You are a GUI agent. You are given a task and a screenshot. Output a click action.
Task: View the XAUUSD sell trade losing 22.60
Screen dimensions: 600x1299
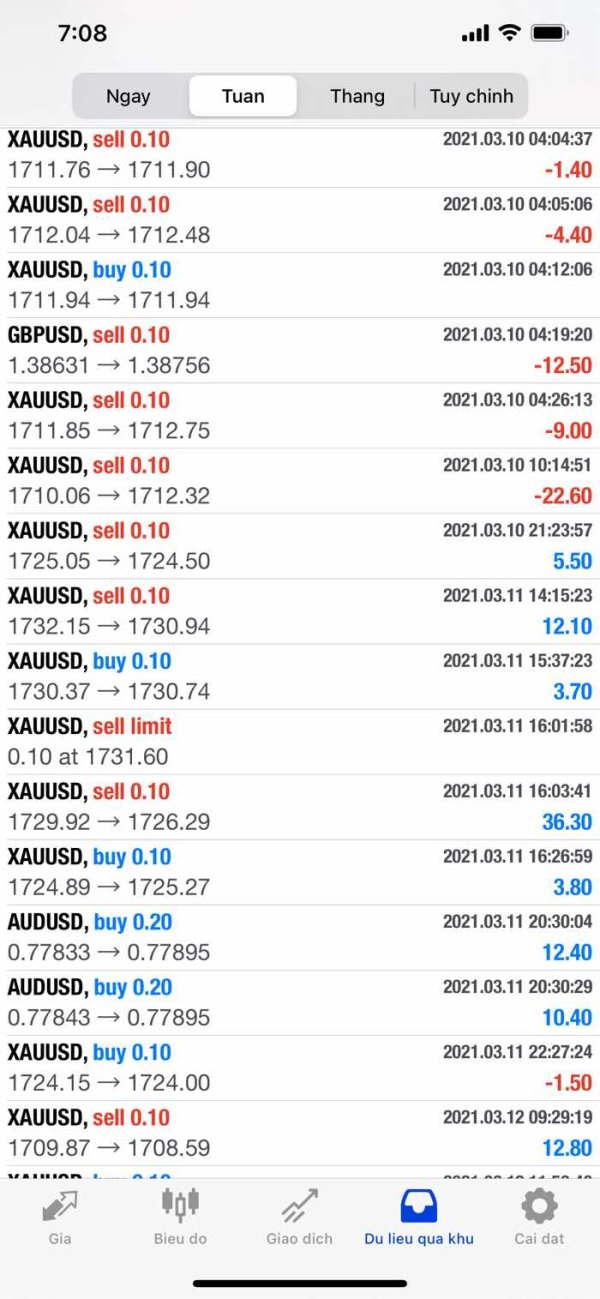(300, 480)
